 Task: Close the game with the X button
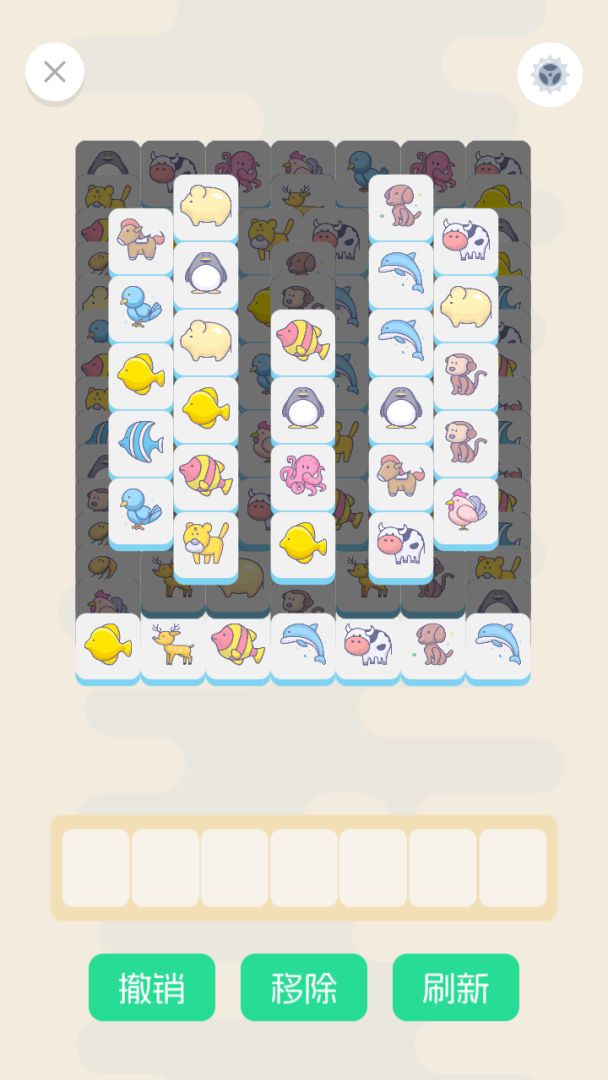pos(55,72)
